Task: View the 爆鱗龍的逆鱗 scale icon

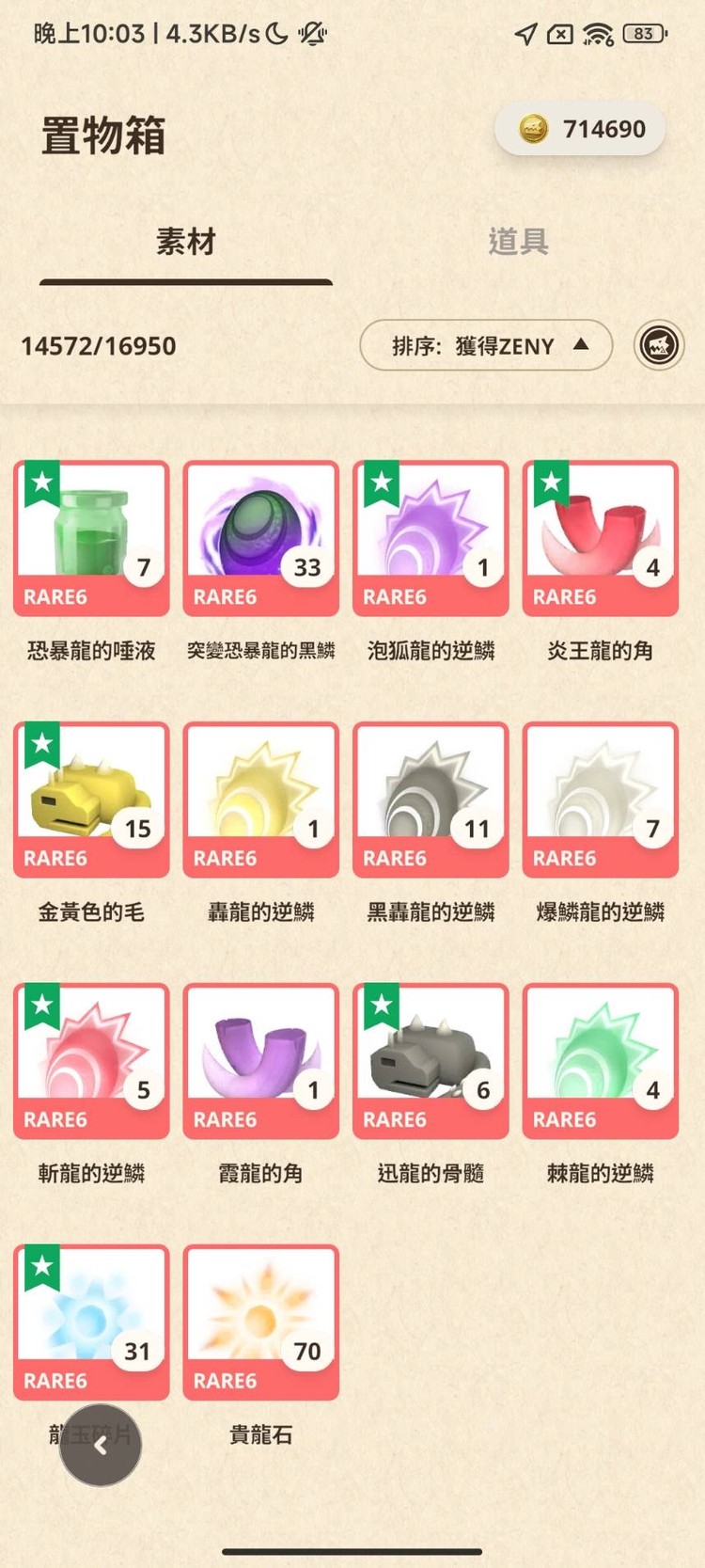Action: click(x=600, y=798)
